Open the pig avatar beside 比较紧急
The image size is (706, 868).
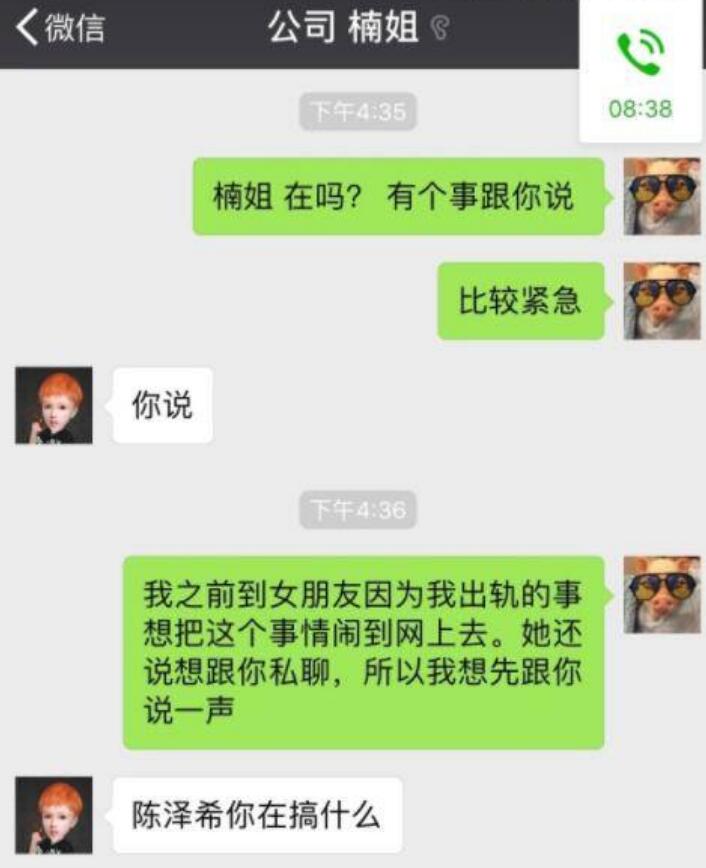(x=662, y=301)
